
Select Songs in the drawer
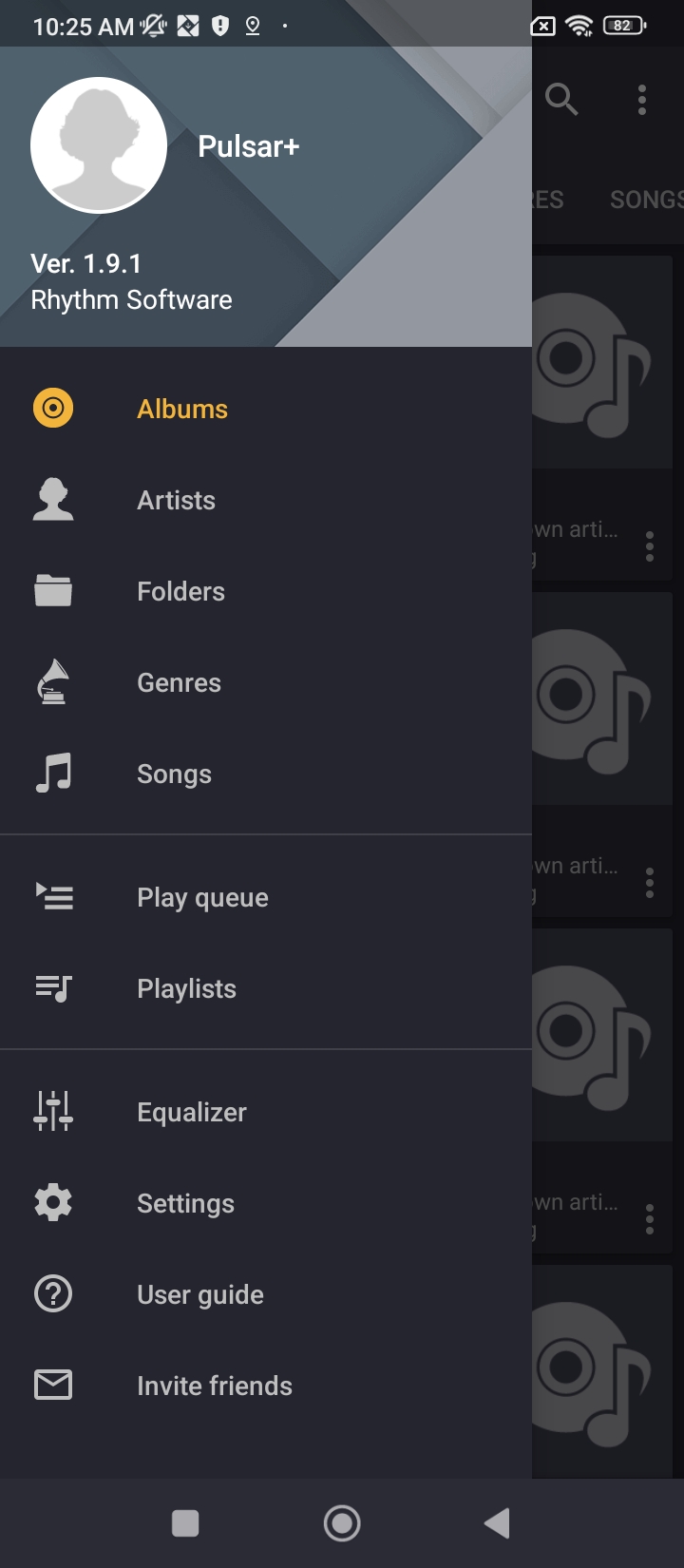(x=174, y=774)
